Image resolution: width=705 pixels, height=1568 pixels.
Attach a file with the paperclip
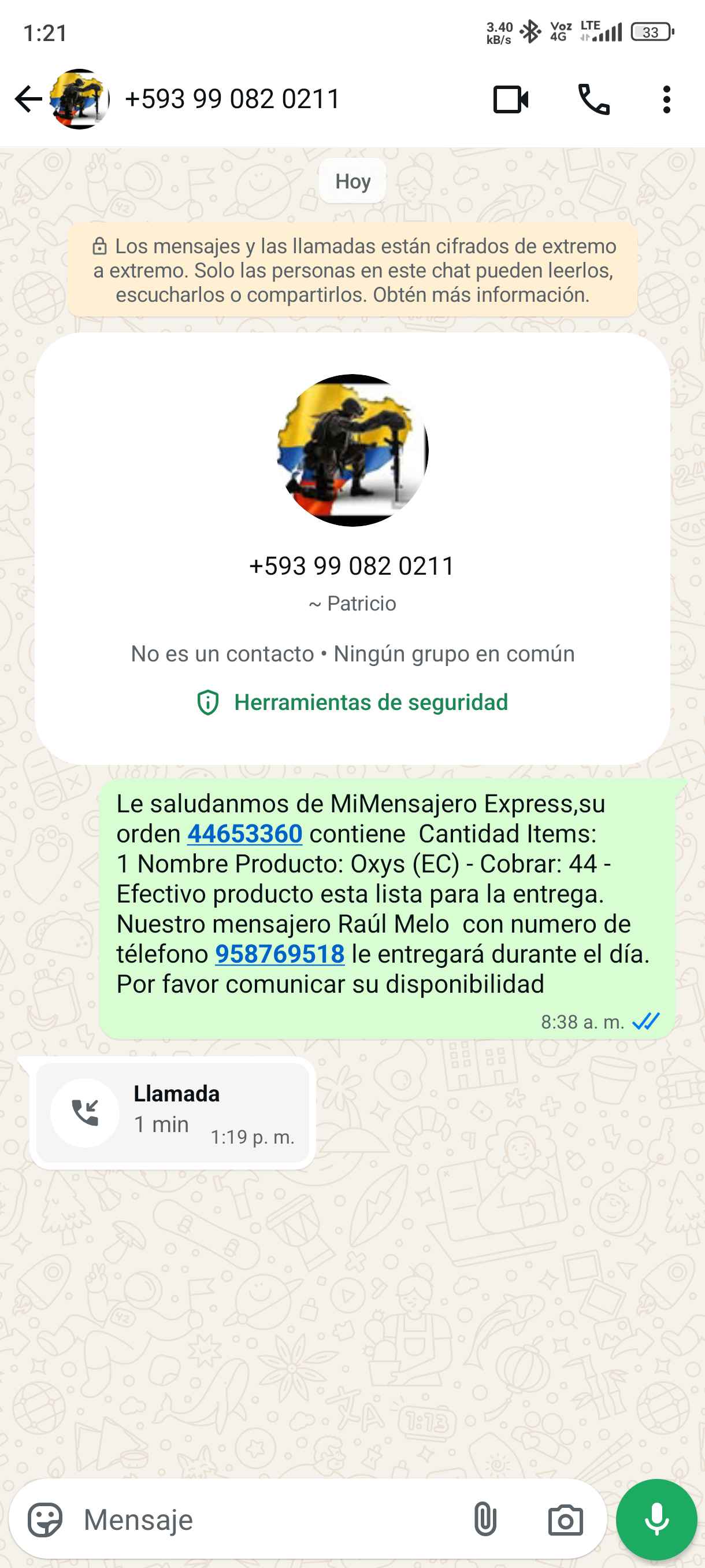tap(485, 1519)
